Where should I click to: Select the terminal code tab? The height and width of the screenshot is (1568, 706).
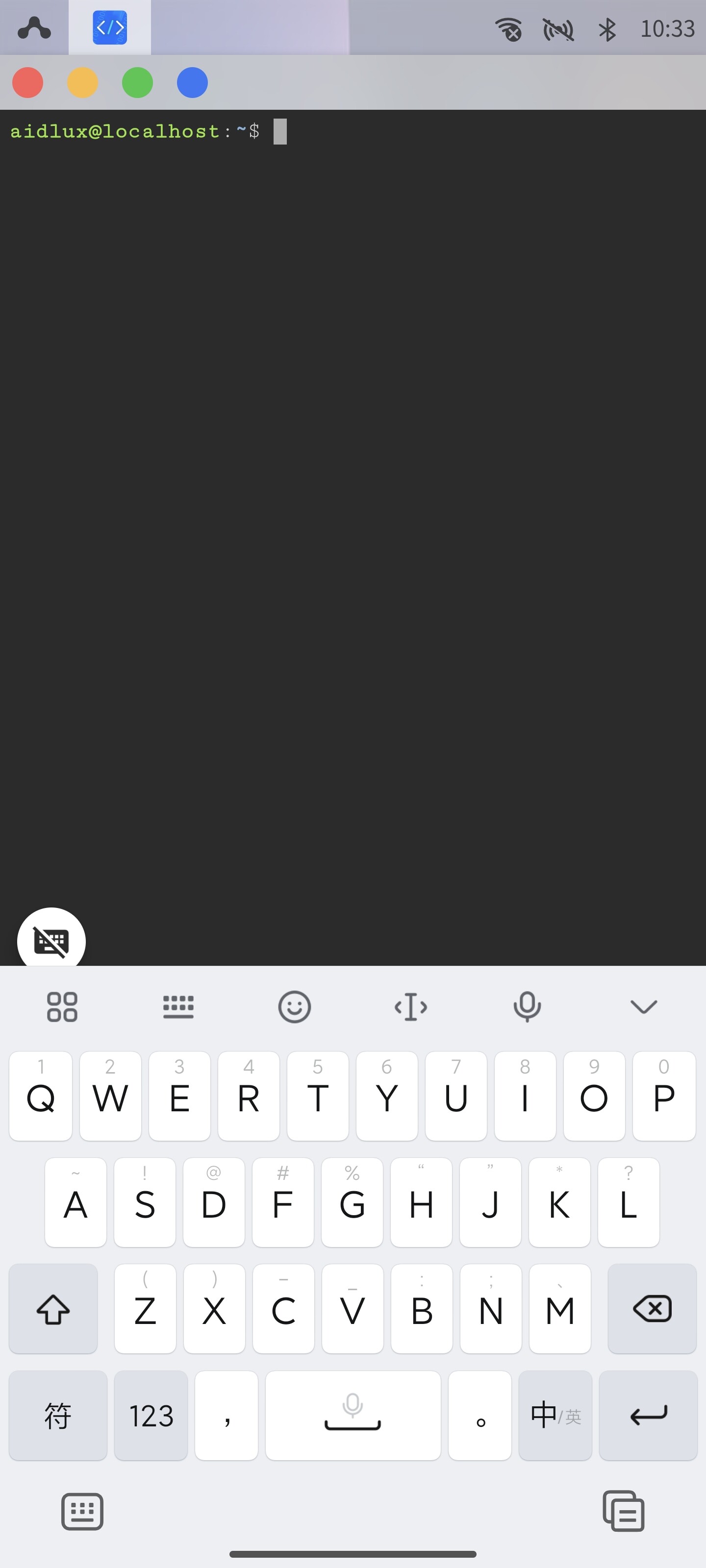pyautogui.click(x=110, y=27)
